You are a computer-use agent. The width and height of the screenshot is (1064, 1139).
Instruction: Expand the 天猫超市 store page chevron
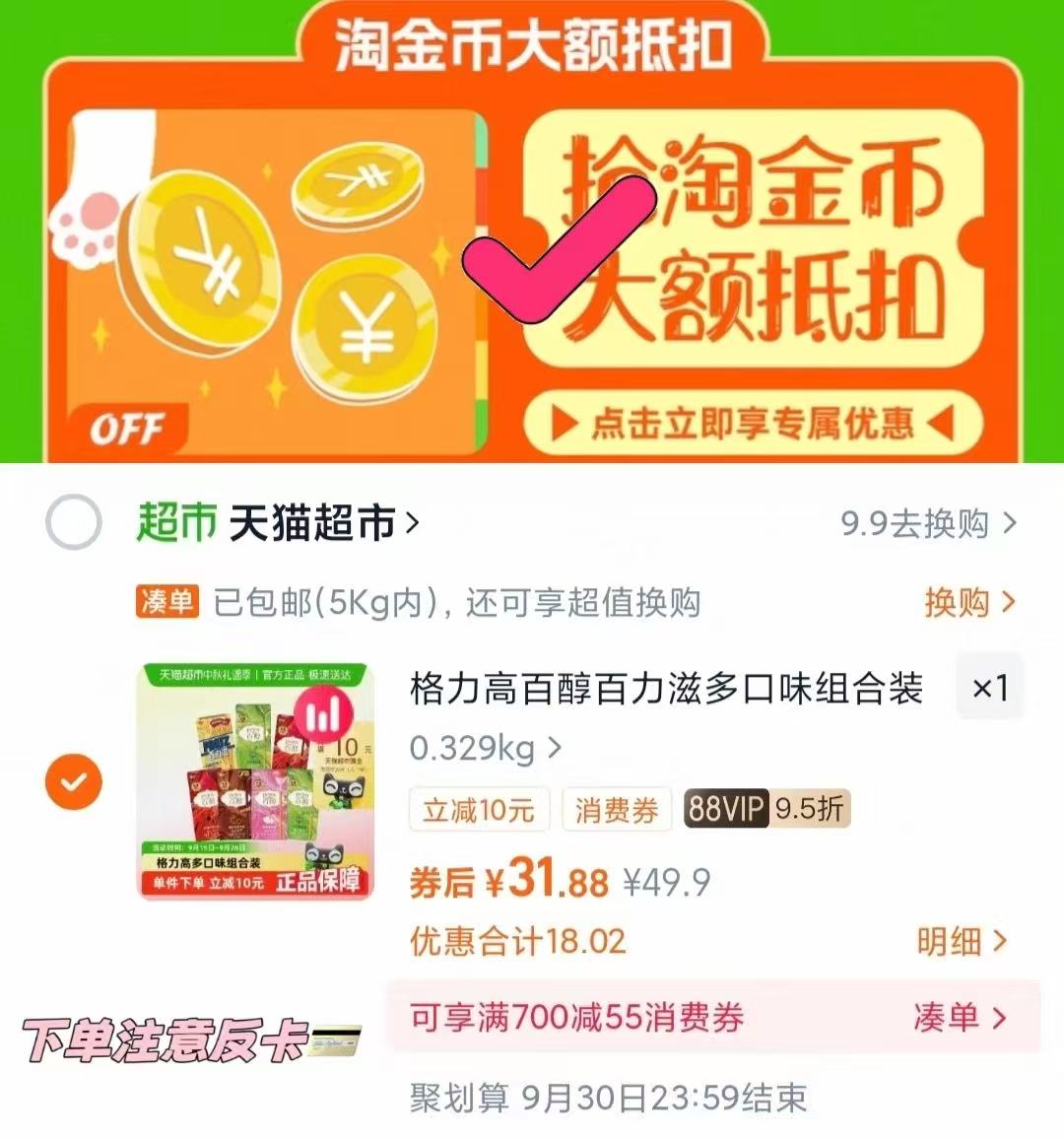point(414,524)
